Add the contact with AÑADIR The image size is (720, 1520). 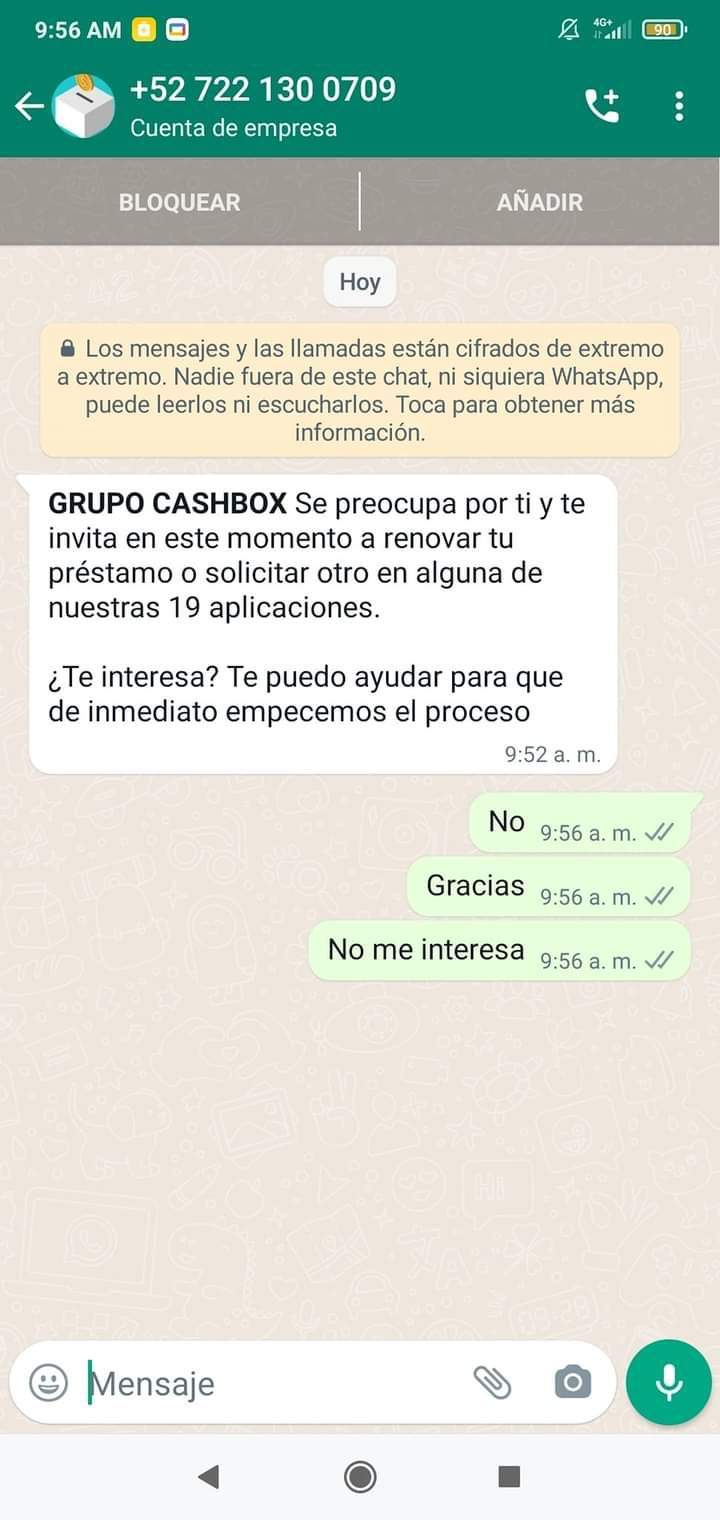click(540, 202)
